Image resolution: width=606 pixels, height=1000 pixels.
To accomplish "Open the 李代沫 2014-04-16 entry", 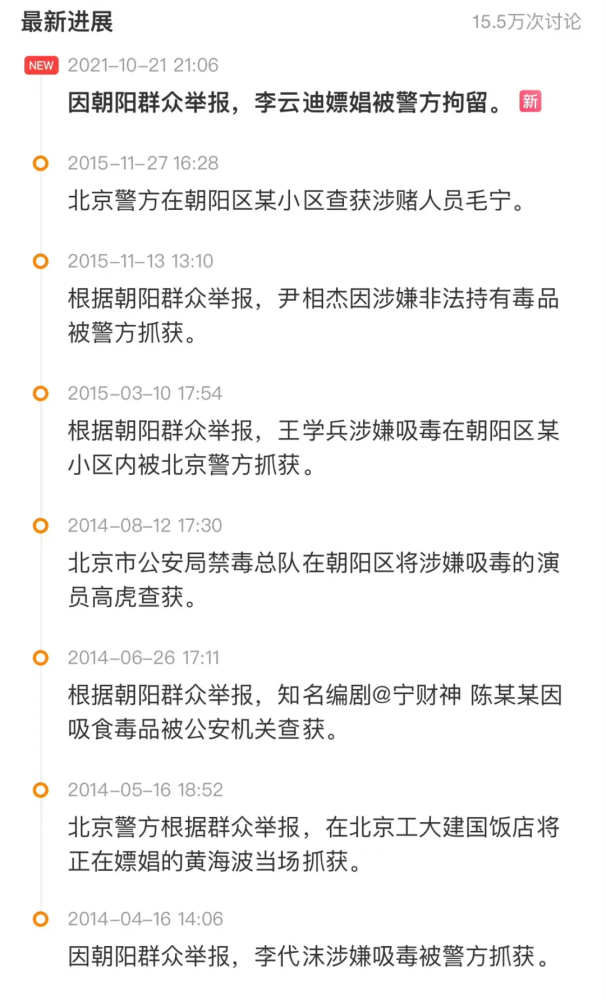I will pyautogui.click(x=308, y=957).
